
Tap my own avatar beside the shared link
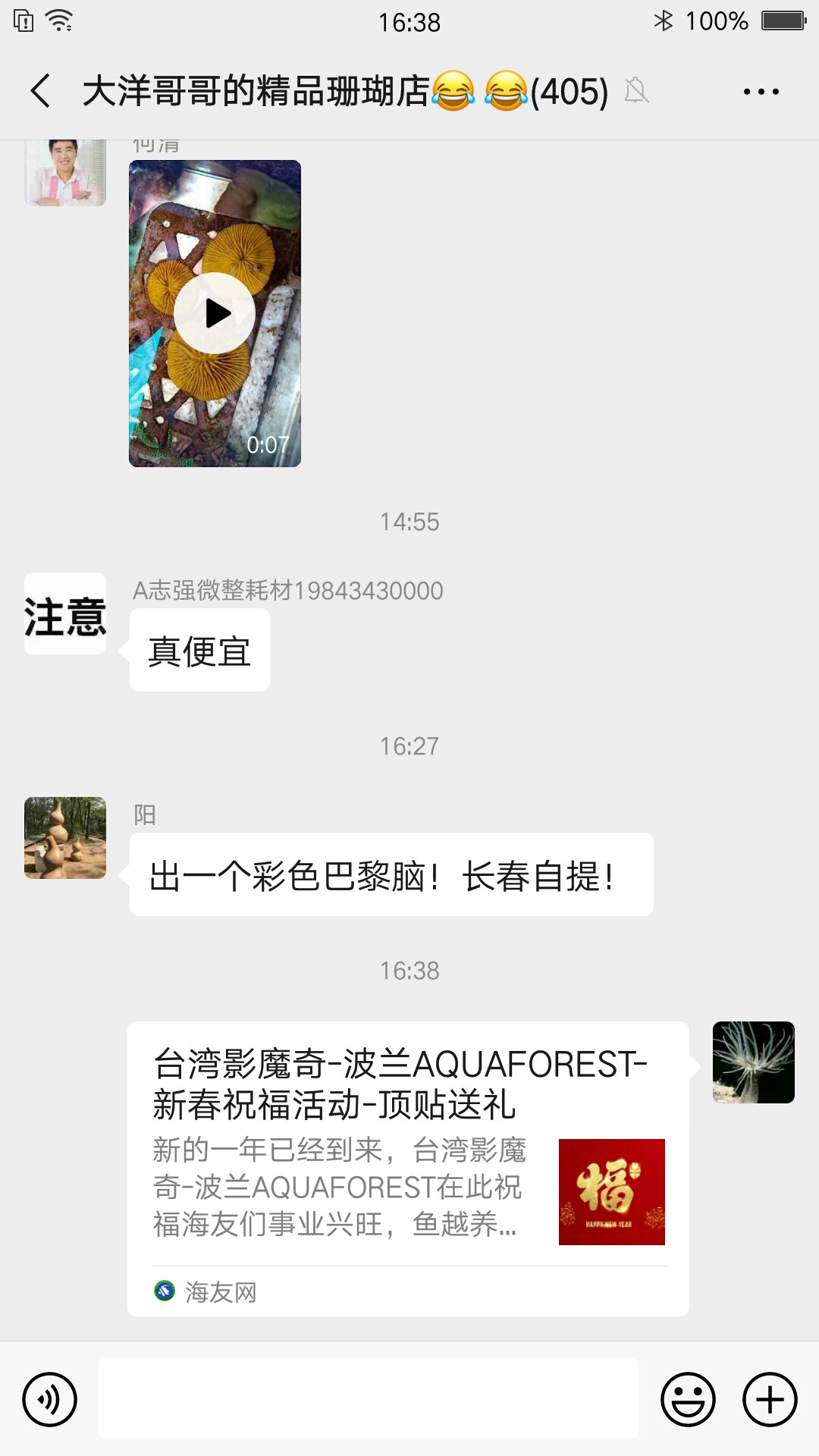pos(753,1062)
